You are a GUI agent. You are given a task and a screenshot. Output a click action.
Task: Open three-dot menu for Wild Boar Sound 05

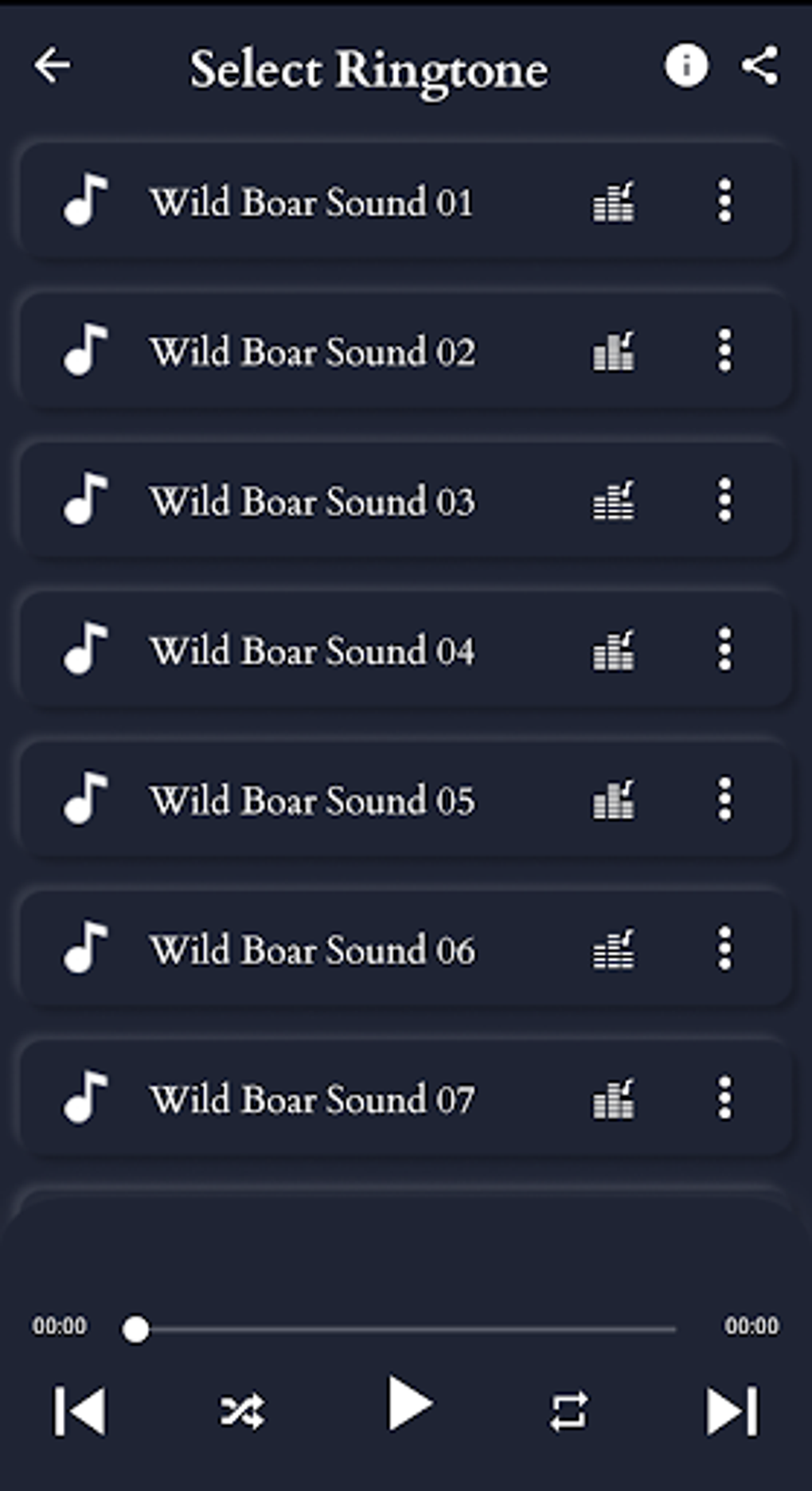pos(724,800)
